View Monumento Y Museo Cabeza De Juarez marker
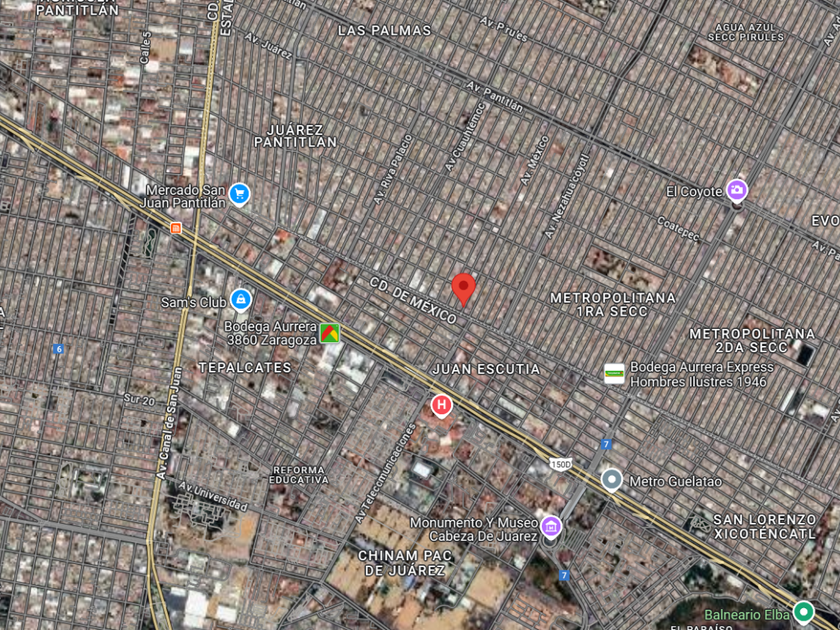840x630 pixels. tap(551, 526)
